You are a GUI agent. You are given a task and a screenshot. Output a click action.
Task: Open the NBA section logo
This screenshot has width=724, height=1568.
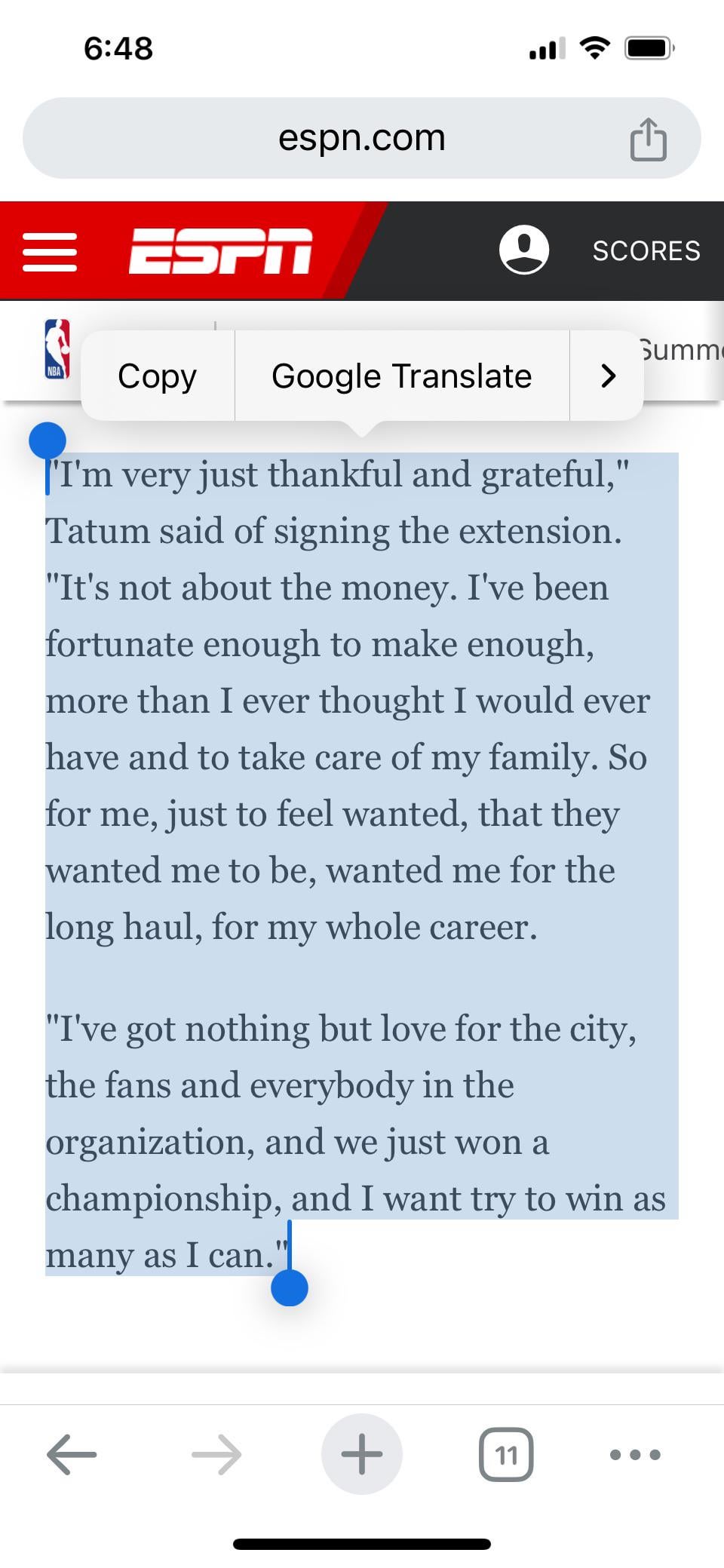(x=57, y=348)
